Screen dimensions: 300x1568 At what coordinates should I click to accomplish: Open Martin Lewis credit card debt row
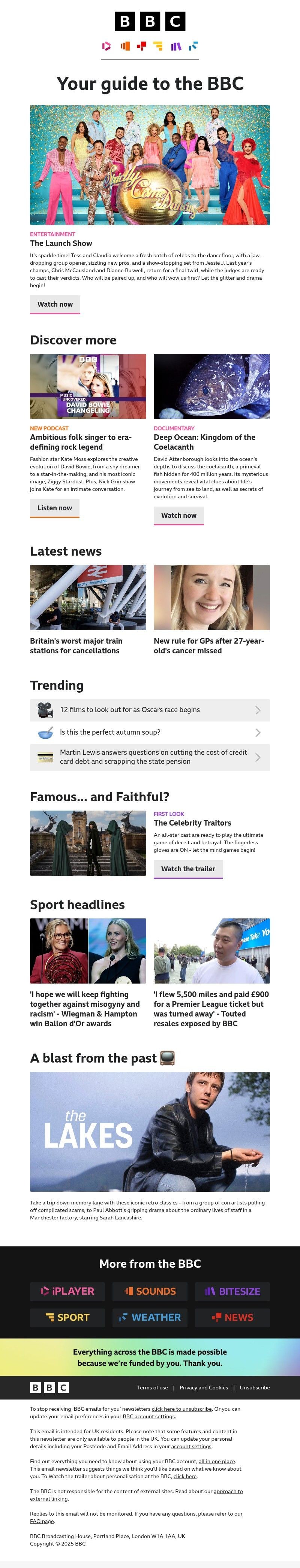point(149,757)
